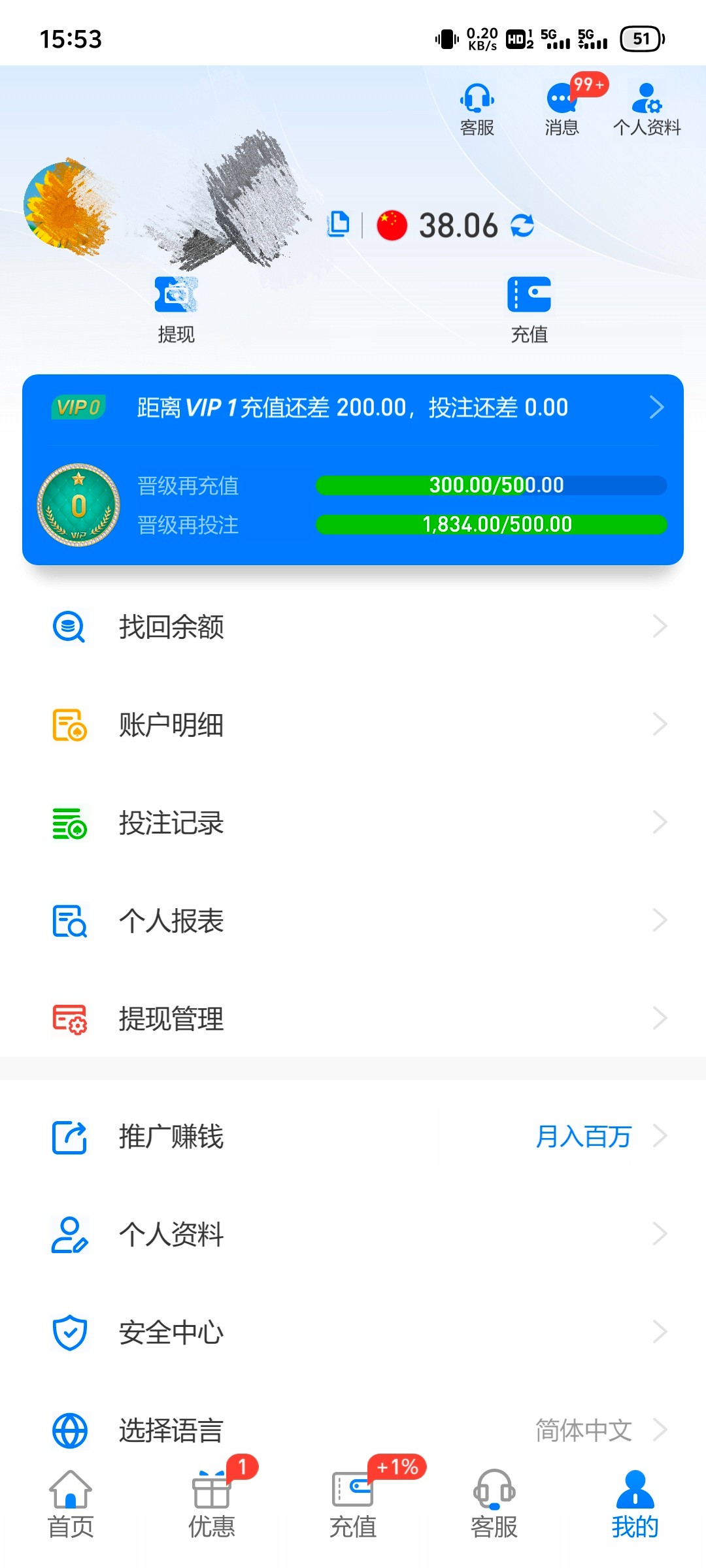
Task: Copy the account ID
Action: [x=339, y=225]
